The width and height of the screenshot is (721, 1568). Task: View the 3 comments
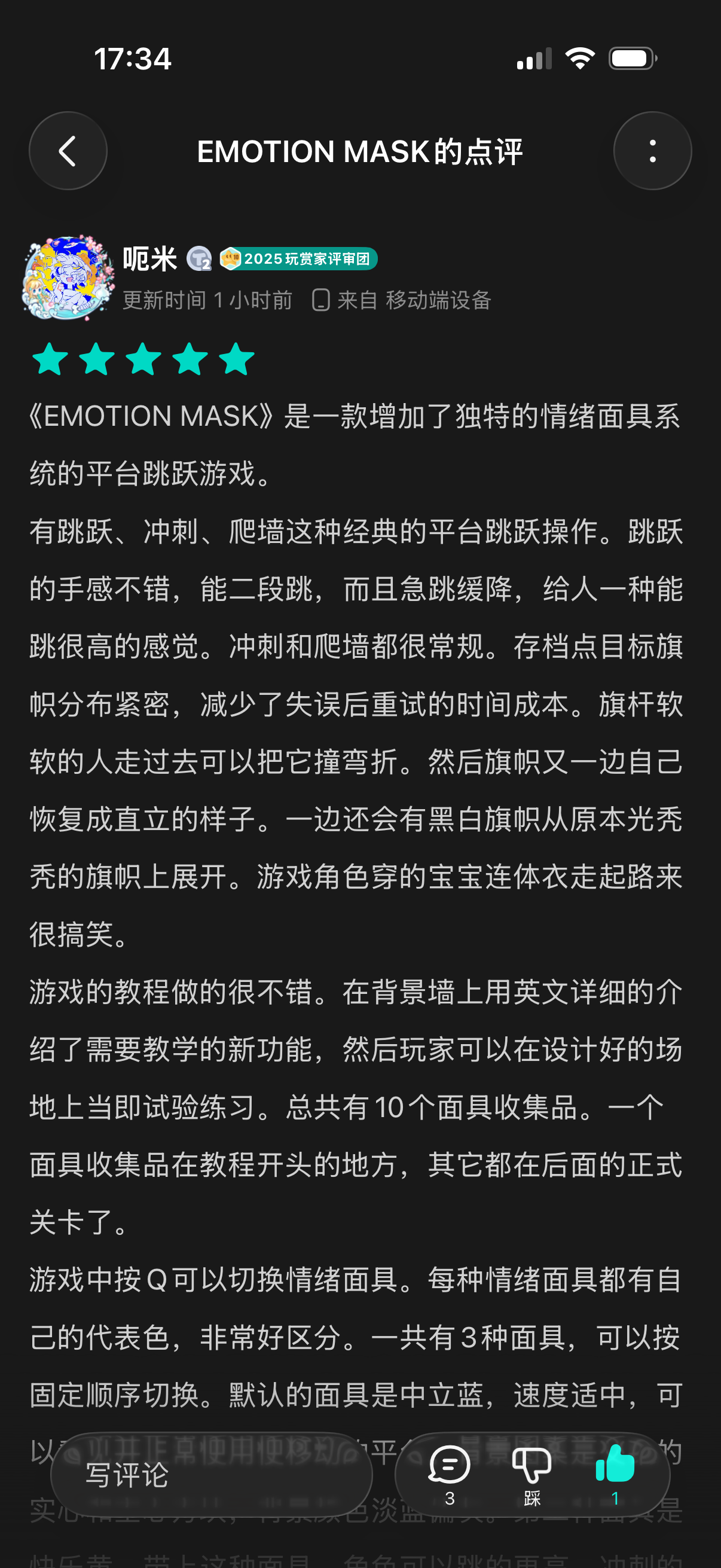tap(449, 1475)
